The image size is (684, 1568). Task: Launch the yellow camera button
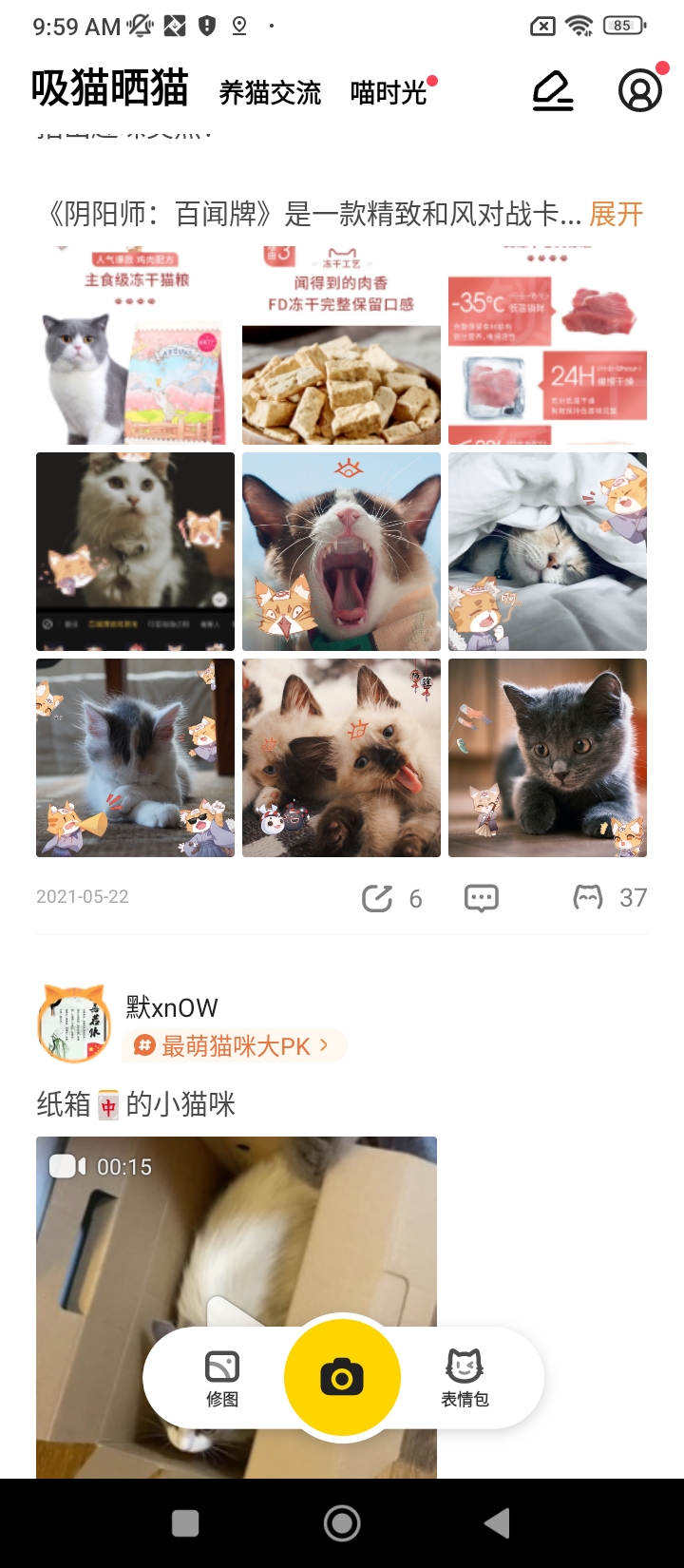(x=342, y=1377)
